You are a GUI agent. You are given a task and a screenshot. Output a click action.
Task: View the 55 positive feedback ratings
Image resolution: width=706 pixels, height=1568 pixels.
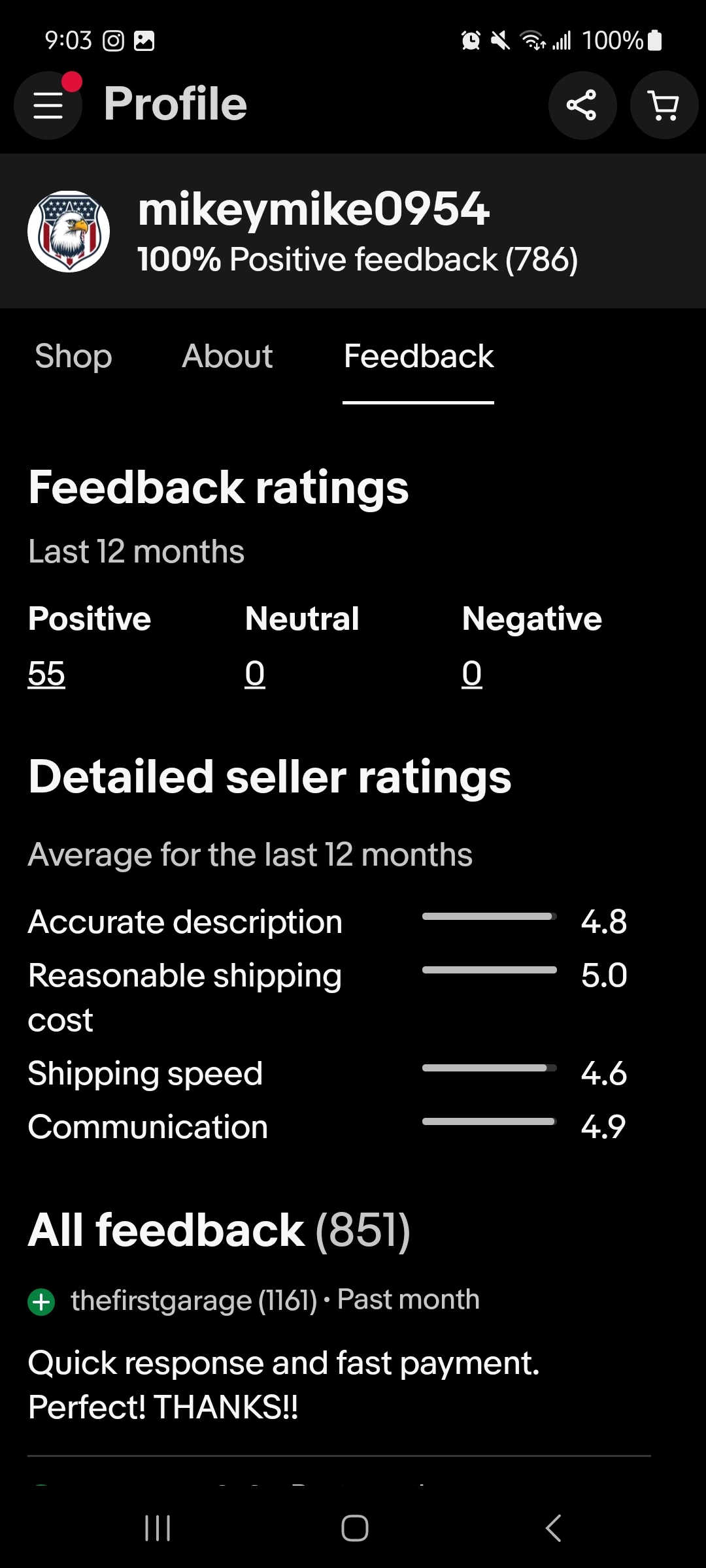(46, 674)
